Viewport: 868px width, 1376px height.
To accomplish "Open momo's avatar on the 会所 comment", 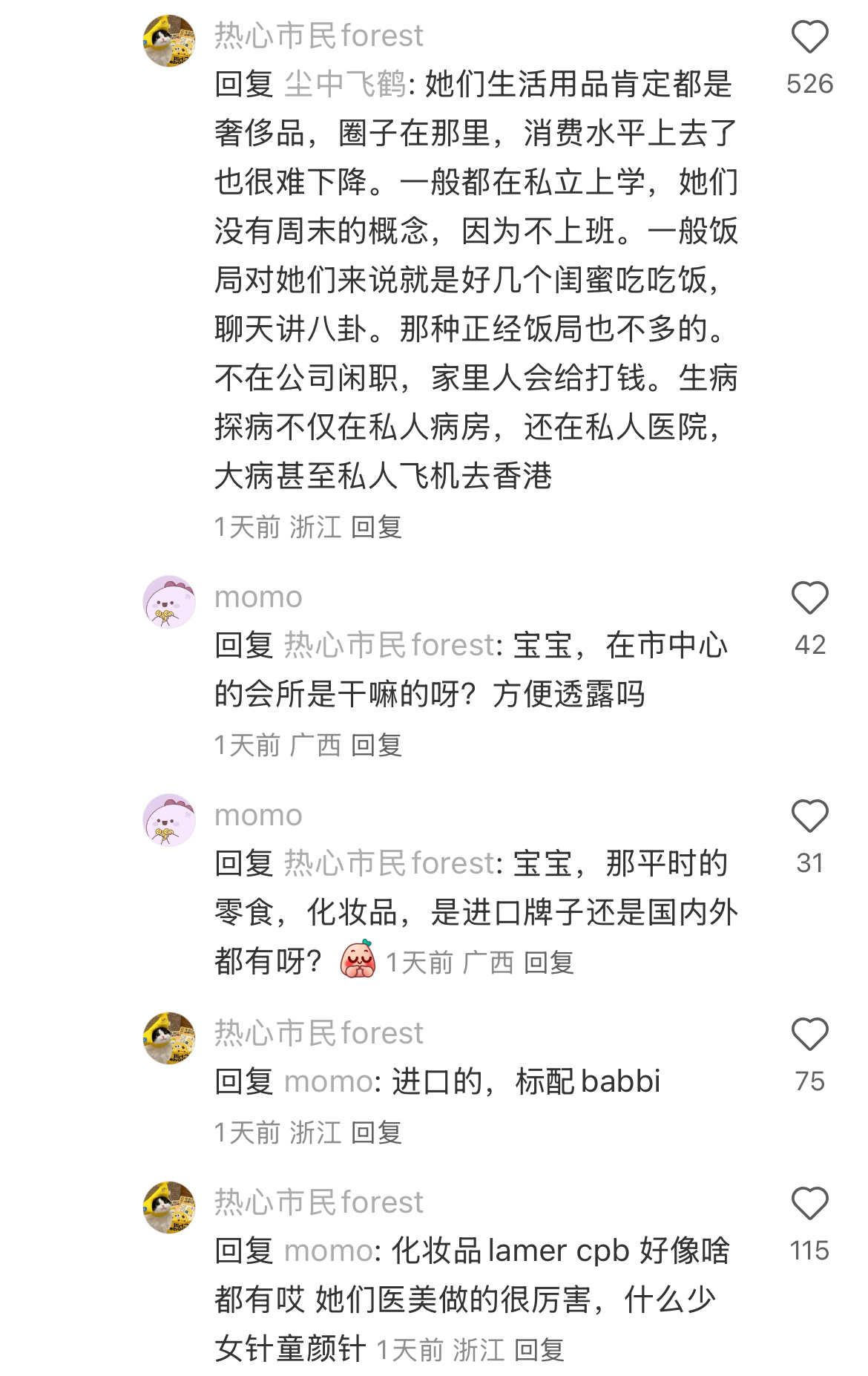I will click(169, 602).
